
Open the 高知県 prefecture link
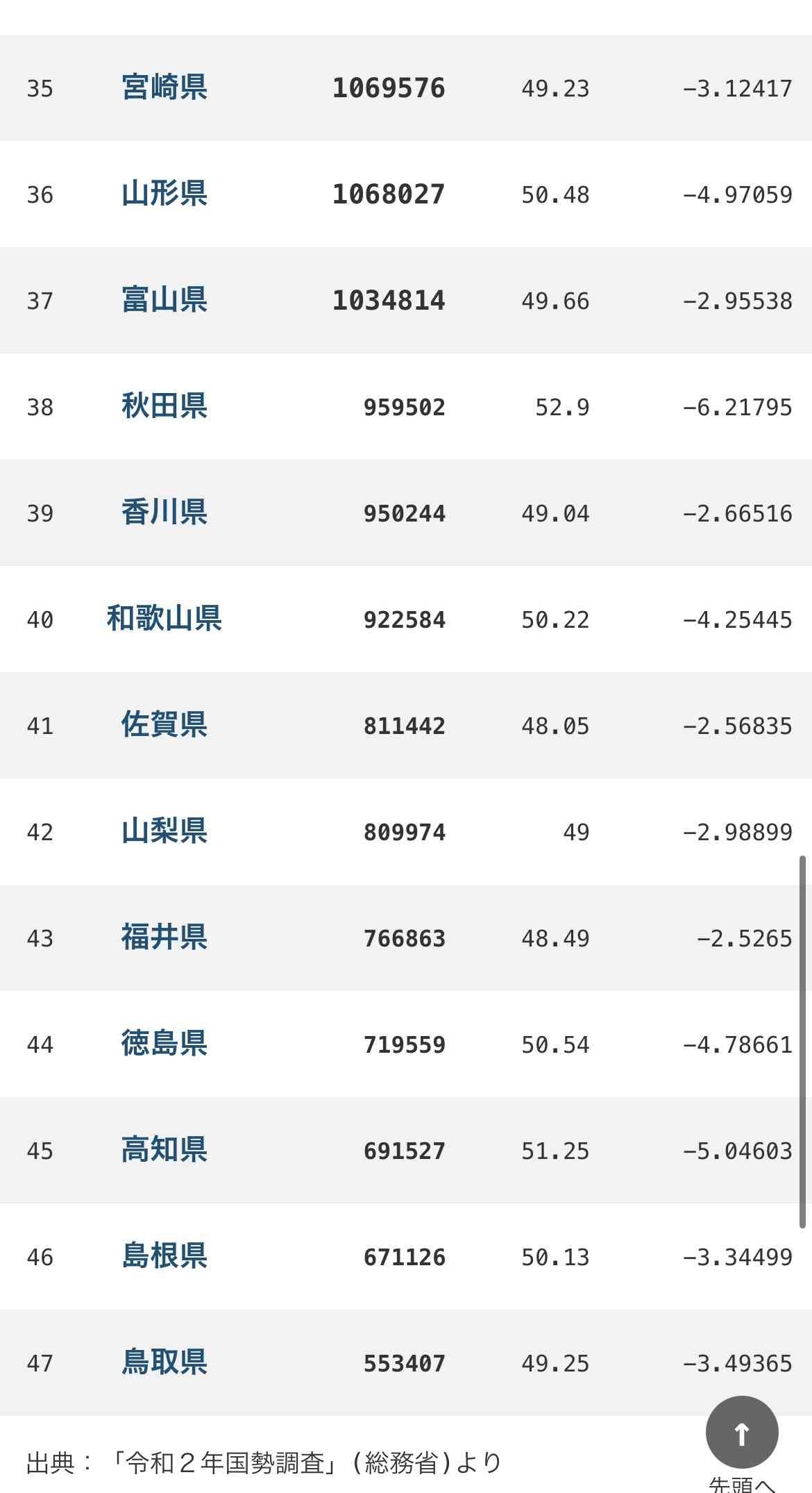(x=164, y=1150)
